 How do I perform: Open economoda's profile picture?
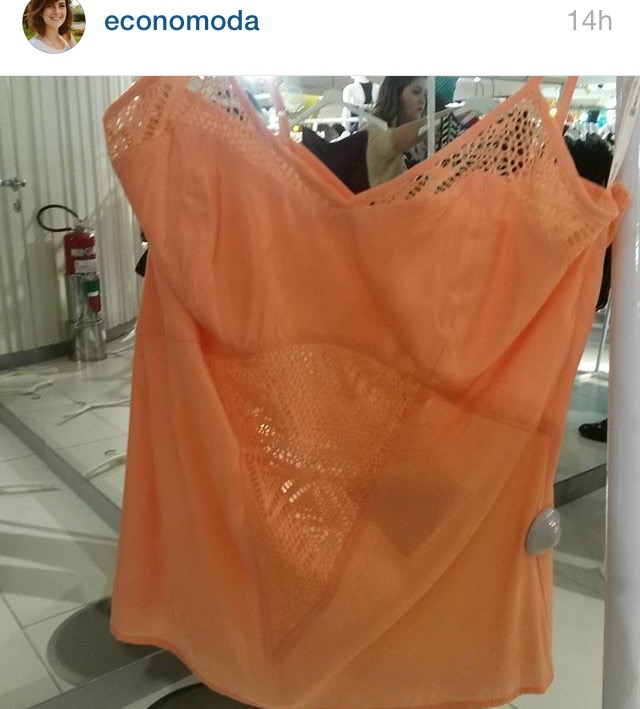tap(54, 23)
